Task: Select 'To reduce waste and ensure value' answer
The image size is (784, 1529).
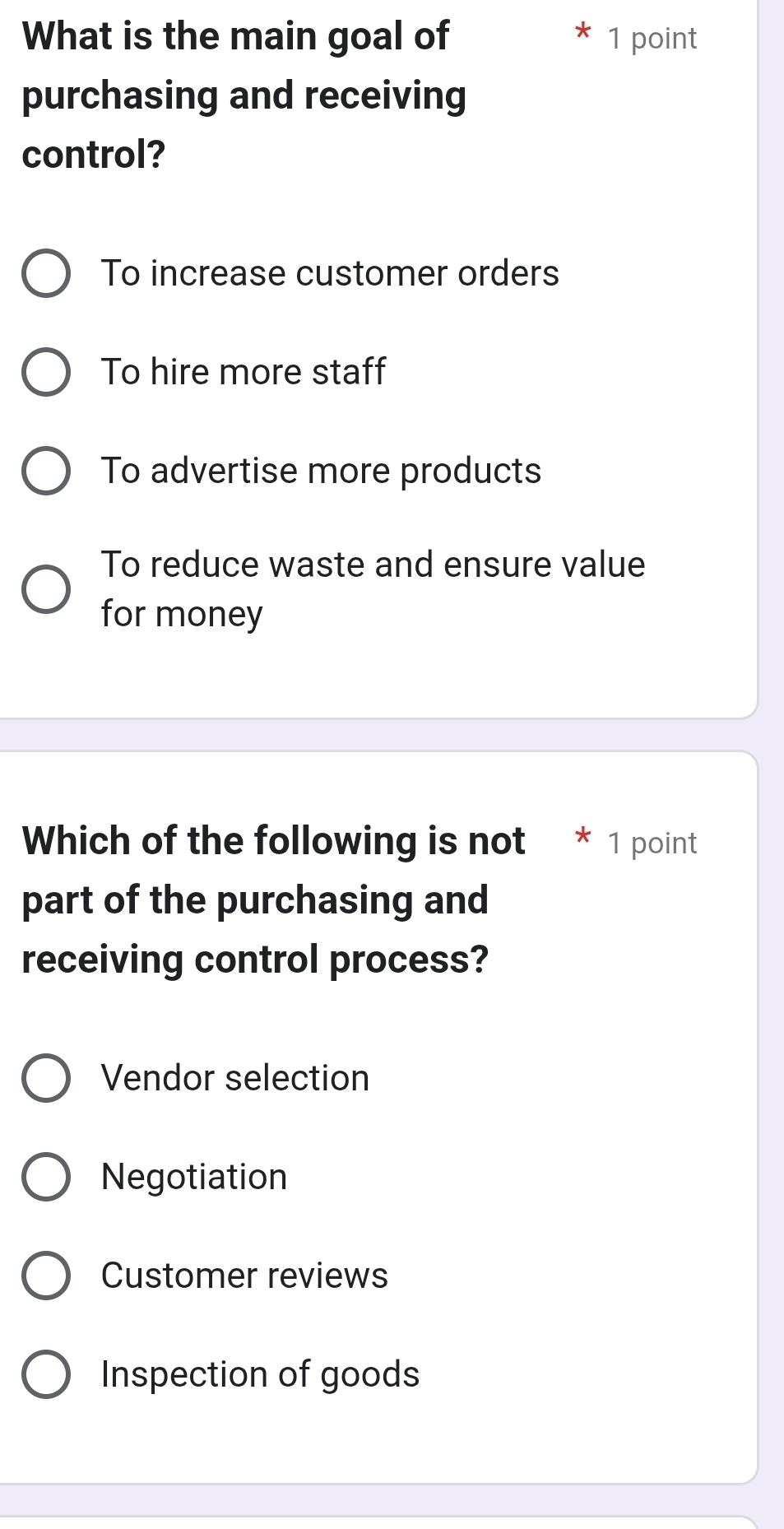Action: 46,589
